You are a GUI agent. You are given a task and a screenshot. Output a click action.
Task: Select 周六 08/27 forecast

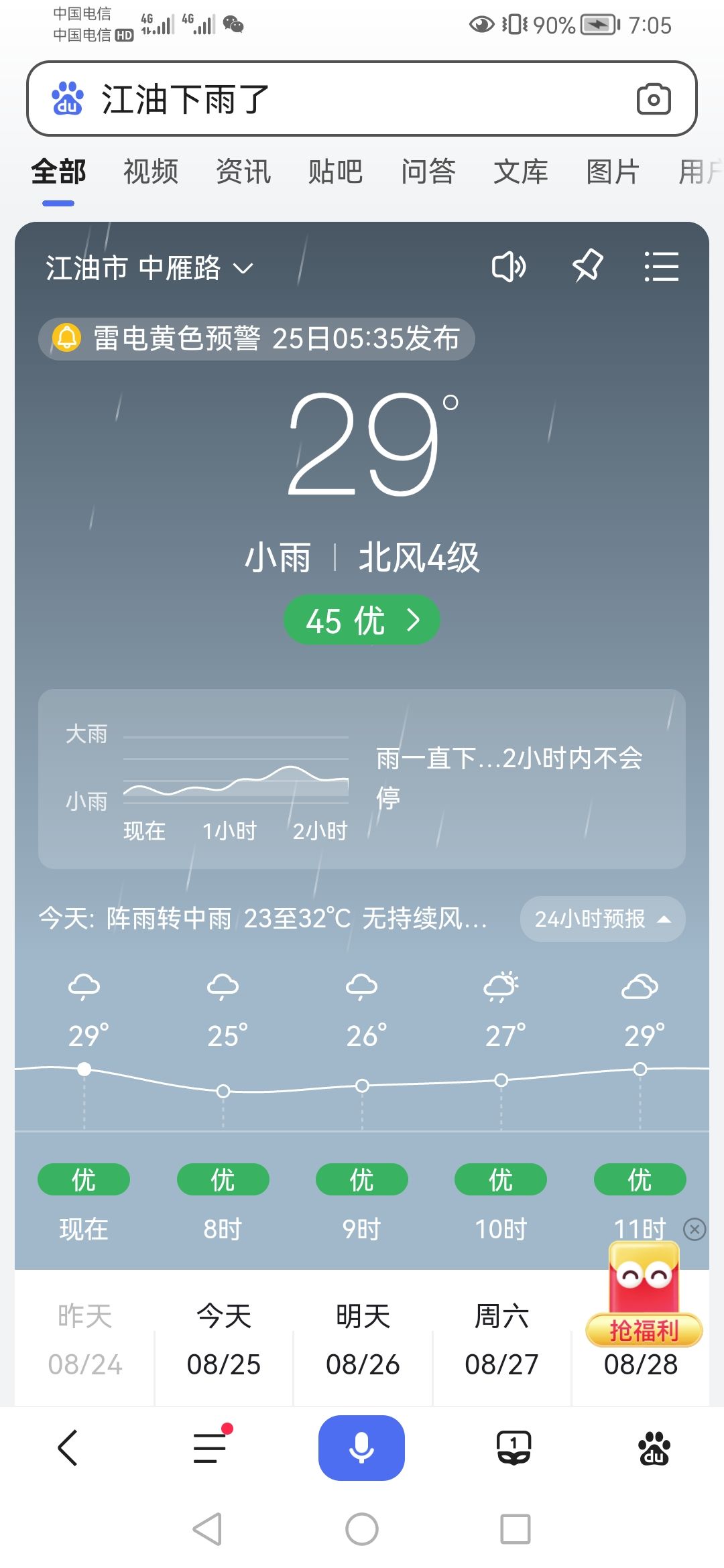pyautogui.click(x=501, y=1340)
